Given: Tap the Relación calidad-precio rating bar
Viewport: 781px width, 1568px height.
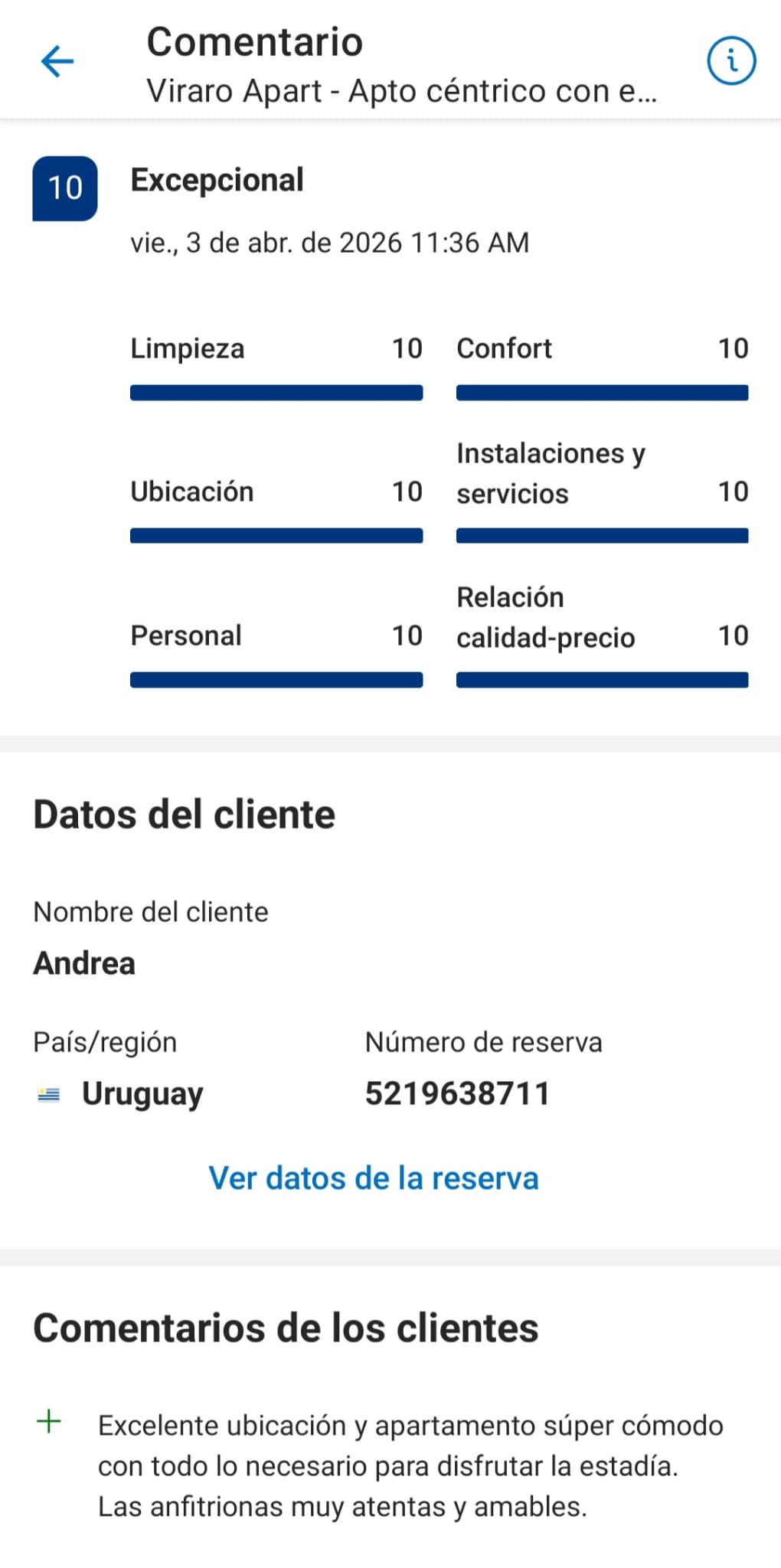Looking at the screenshot, I should (602, 678).
